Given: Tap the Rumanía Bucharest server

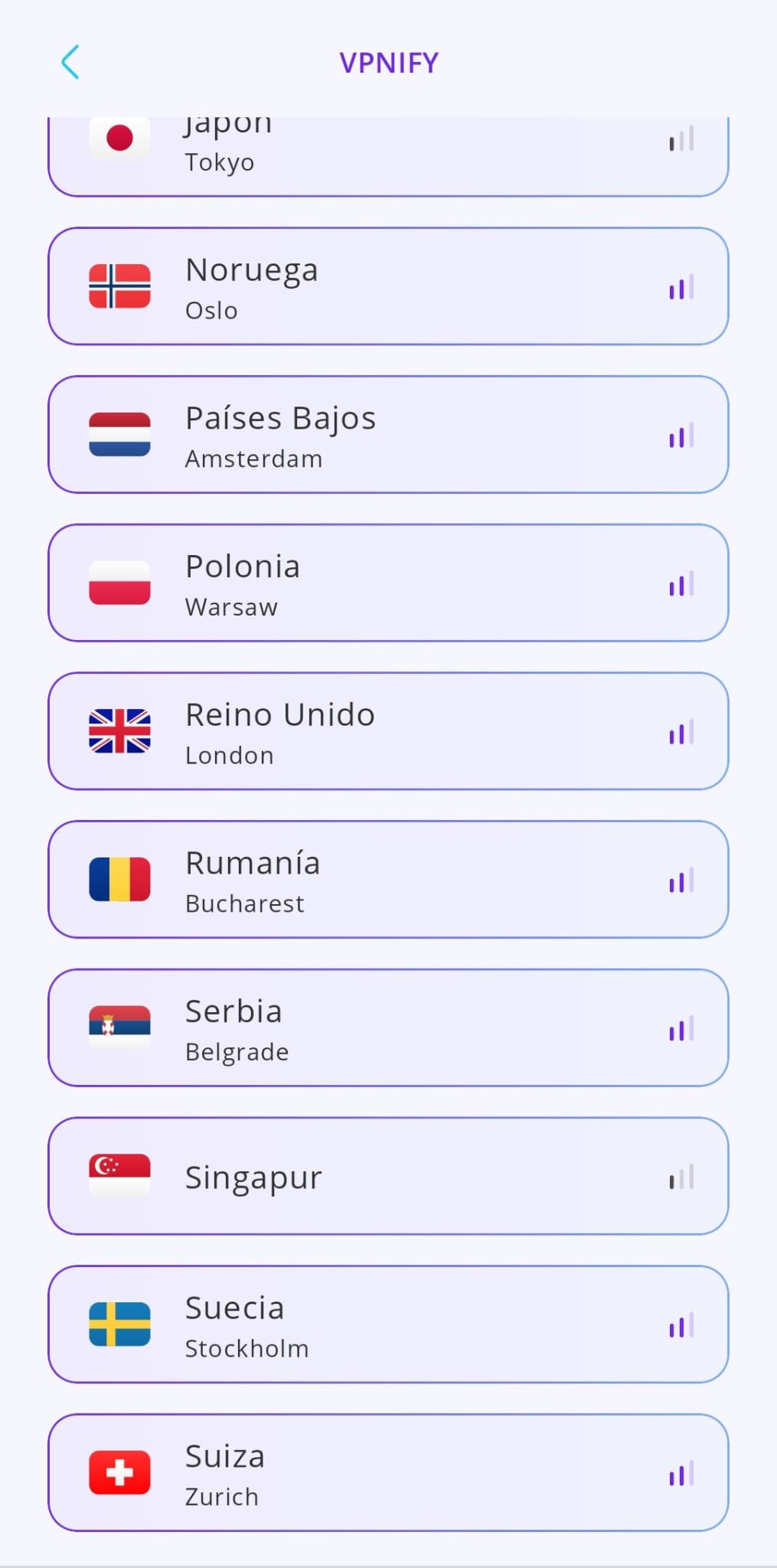Looking at the screenshot, I should (387, 880).
